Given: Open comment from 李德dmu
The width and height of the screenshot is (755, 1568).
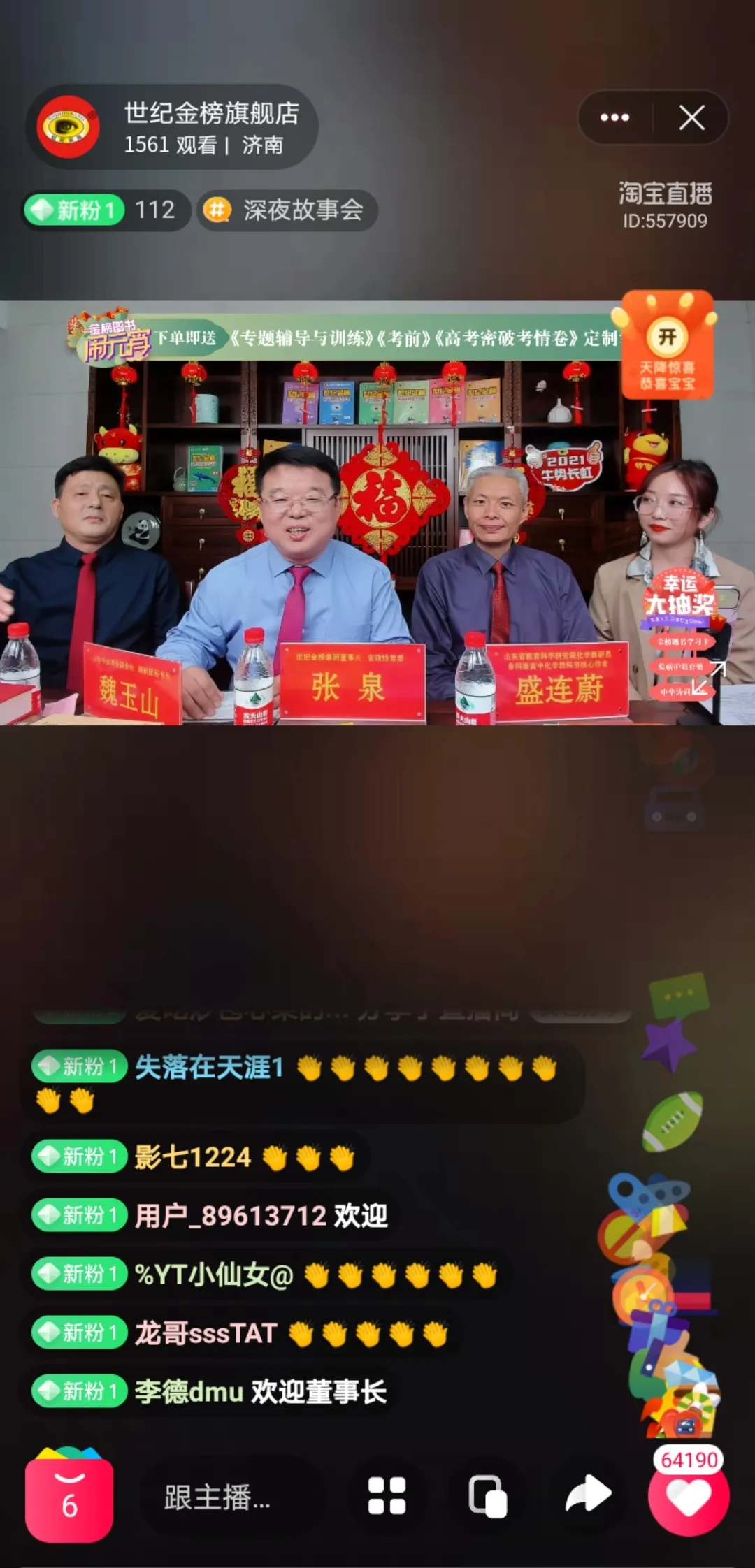Looking at the screenshot, I should coord(259,1391).
